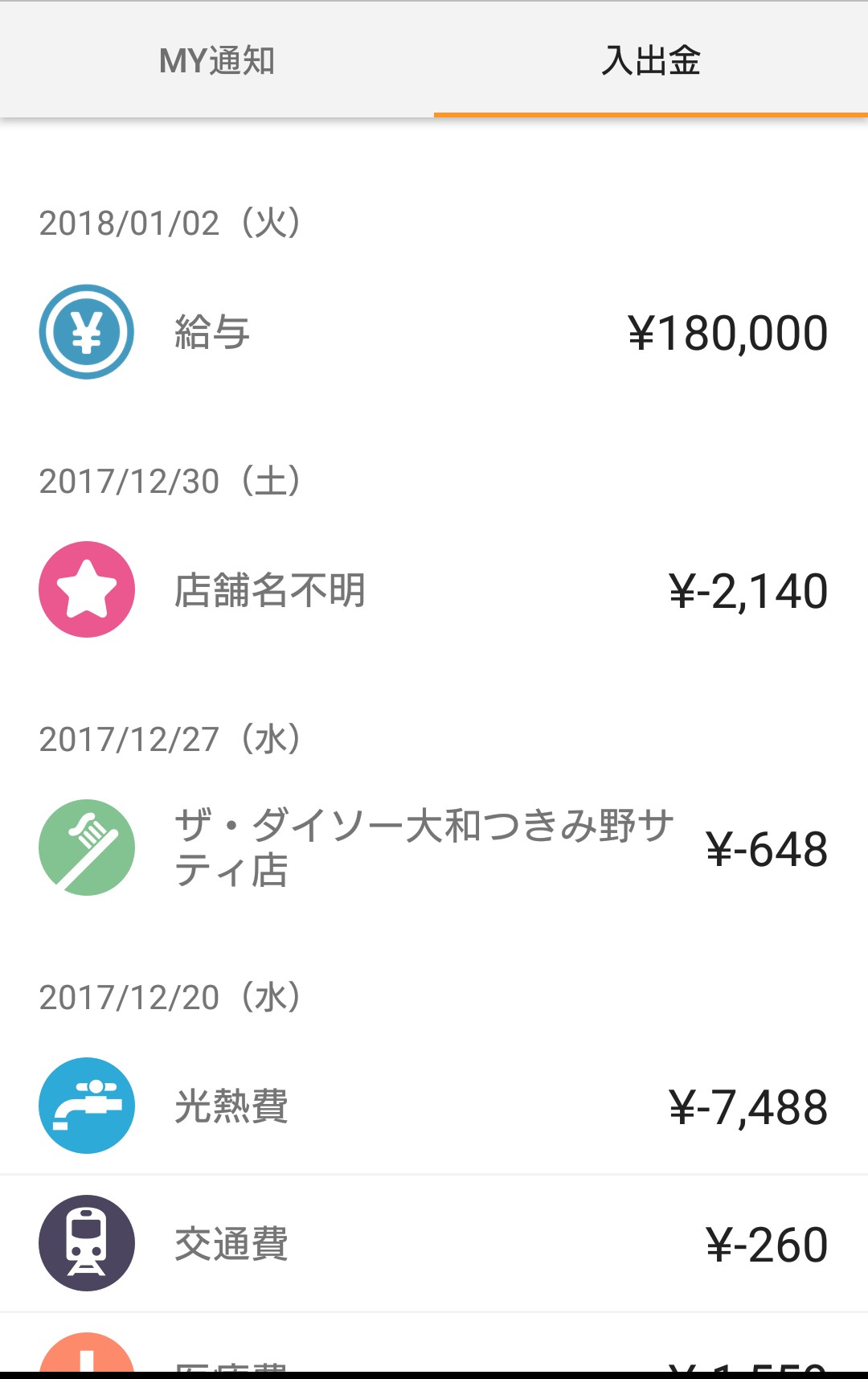
Task: Tap the 交通費 ¥-260 transaction
Action: pos(434,1244)
